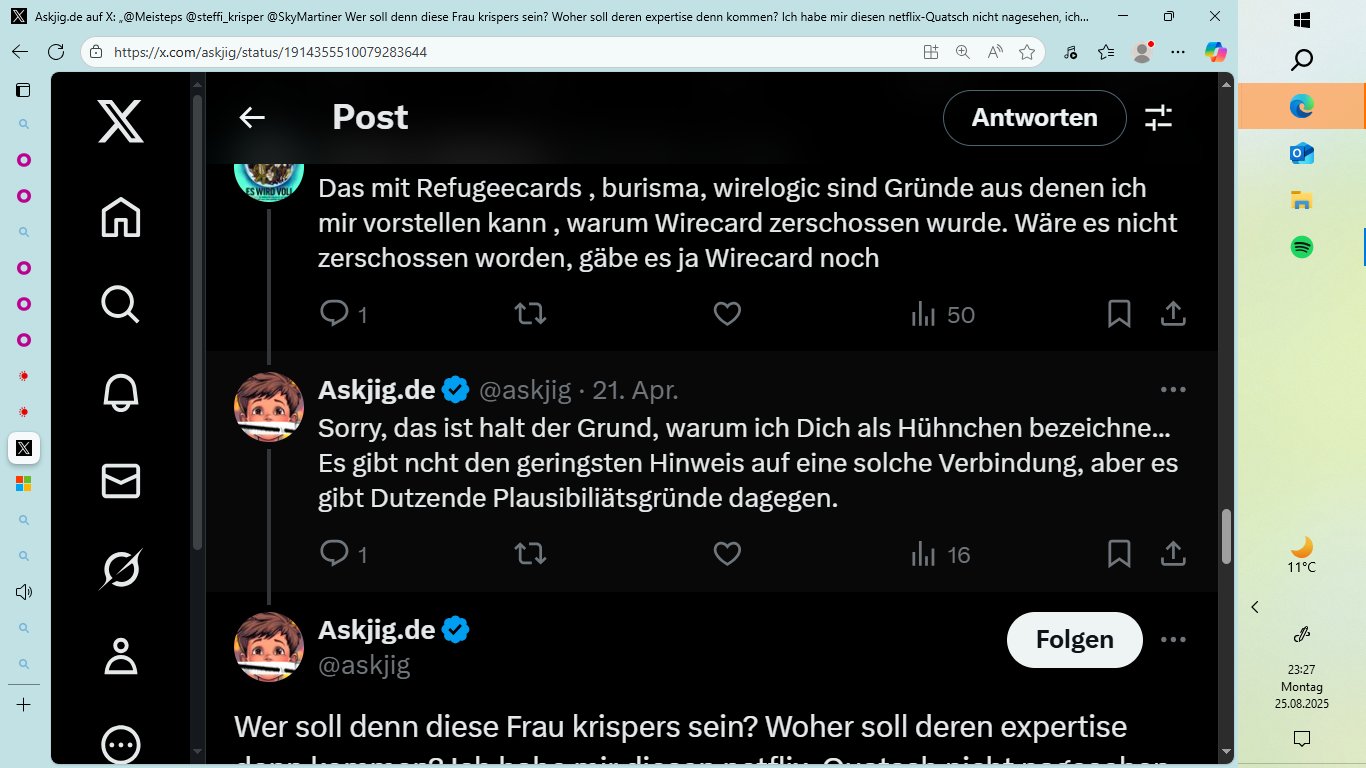Repost the Hühnchen reply from Askjig.de
Screen dimensions: 1366x768
(x=530, y=553)
